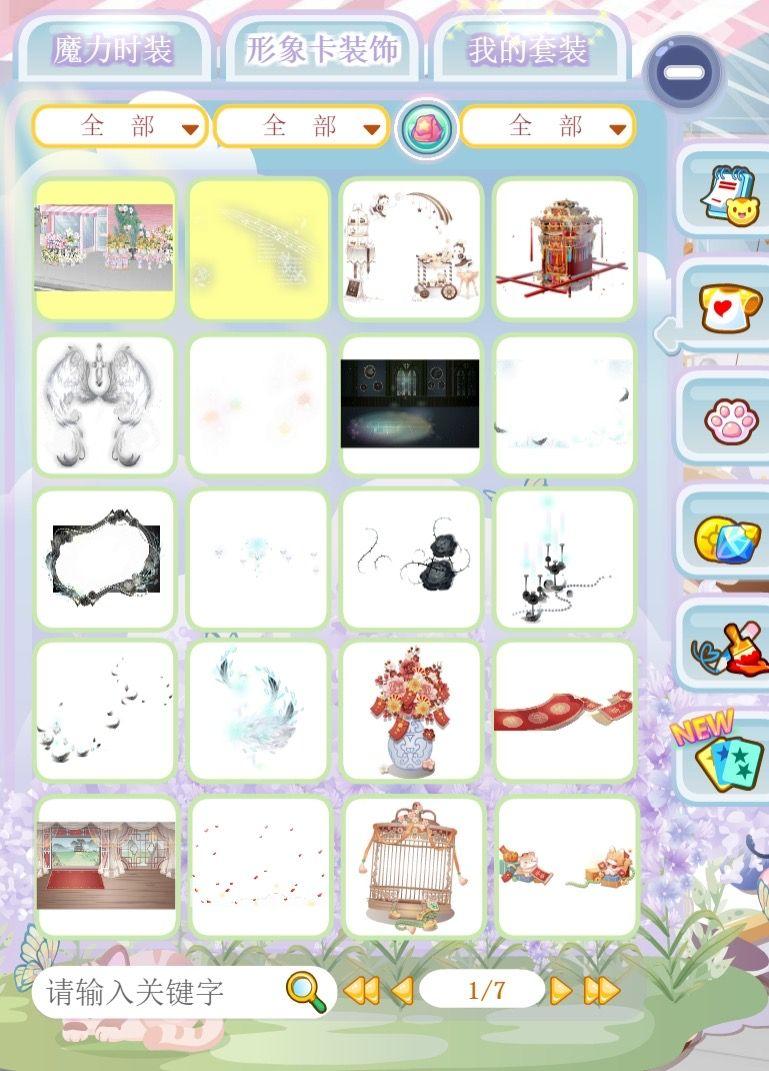
Task: Tap the magnifier search icon
Action: [306, 991]
